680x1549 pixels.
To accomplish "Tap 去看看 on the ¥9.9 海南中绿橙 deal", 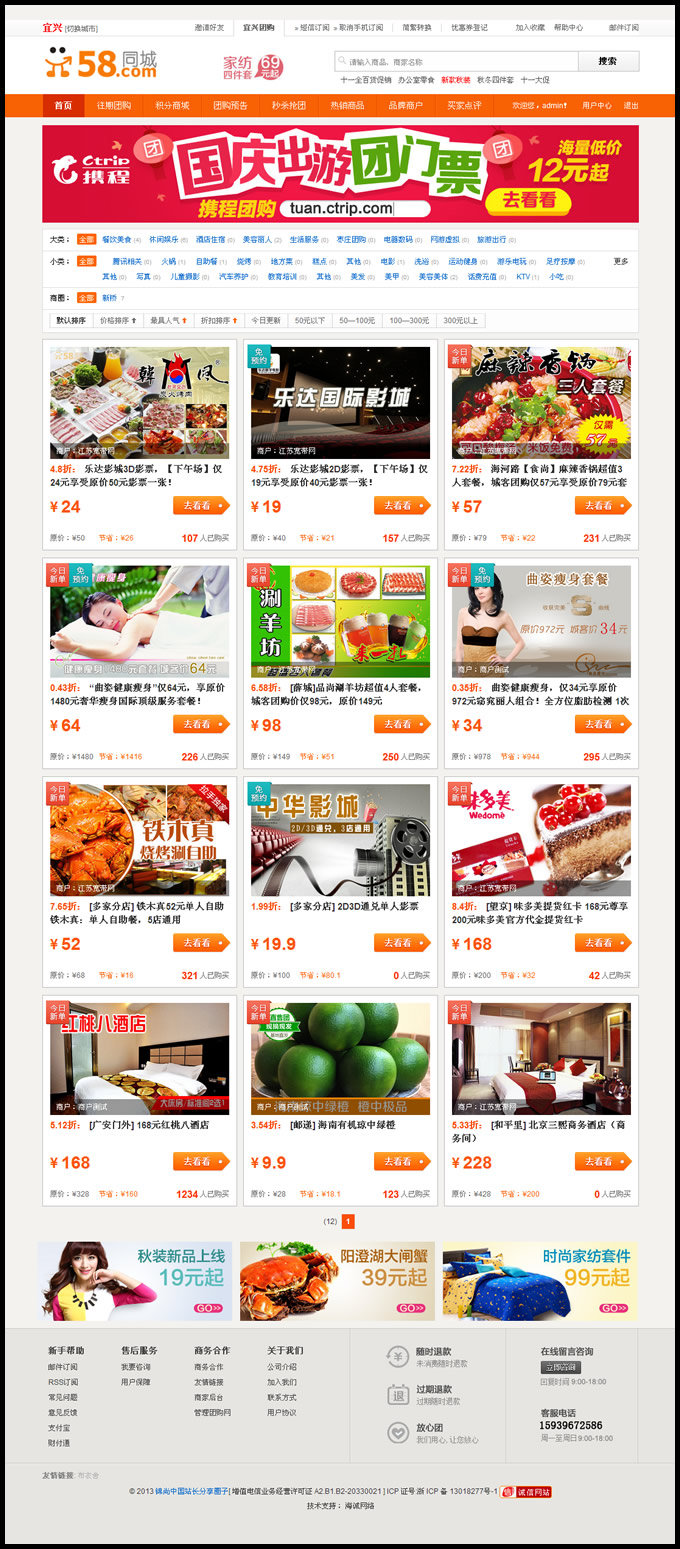I will (401, 1161).
